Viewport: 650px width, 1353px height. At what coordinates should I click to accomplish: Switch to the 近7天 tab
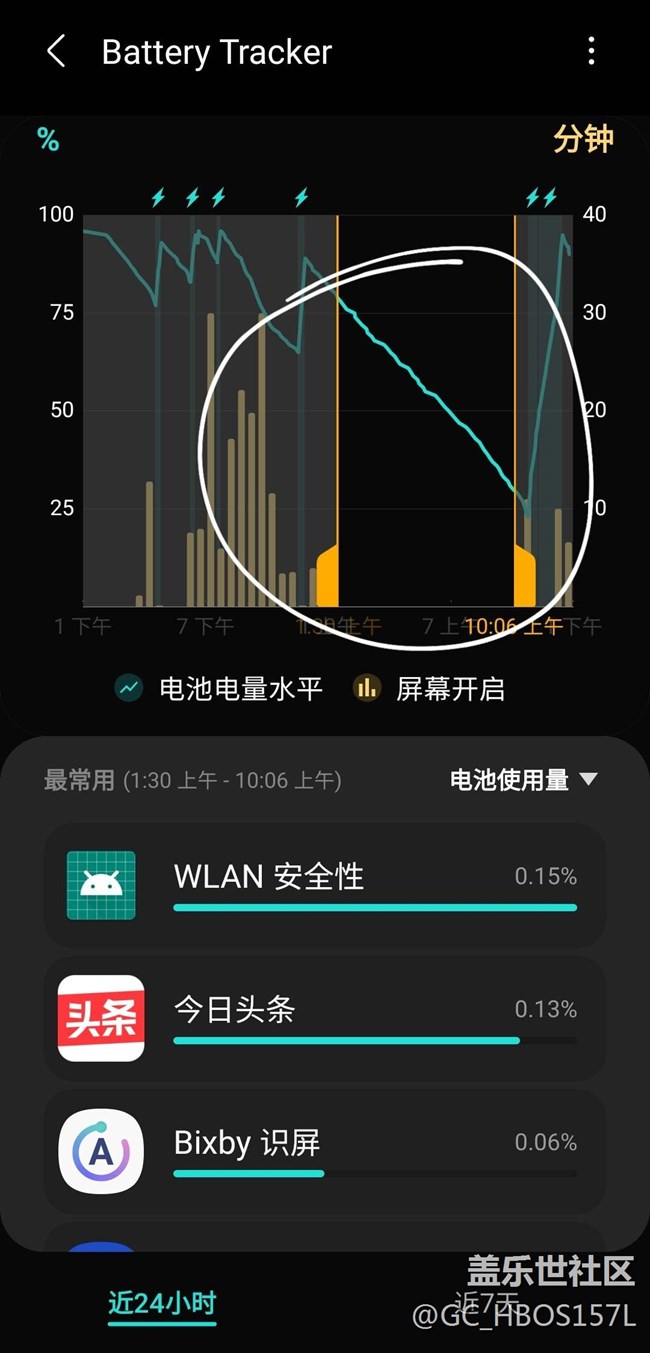pos(487,1303)
